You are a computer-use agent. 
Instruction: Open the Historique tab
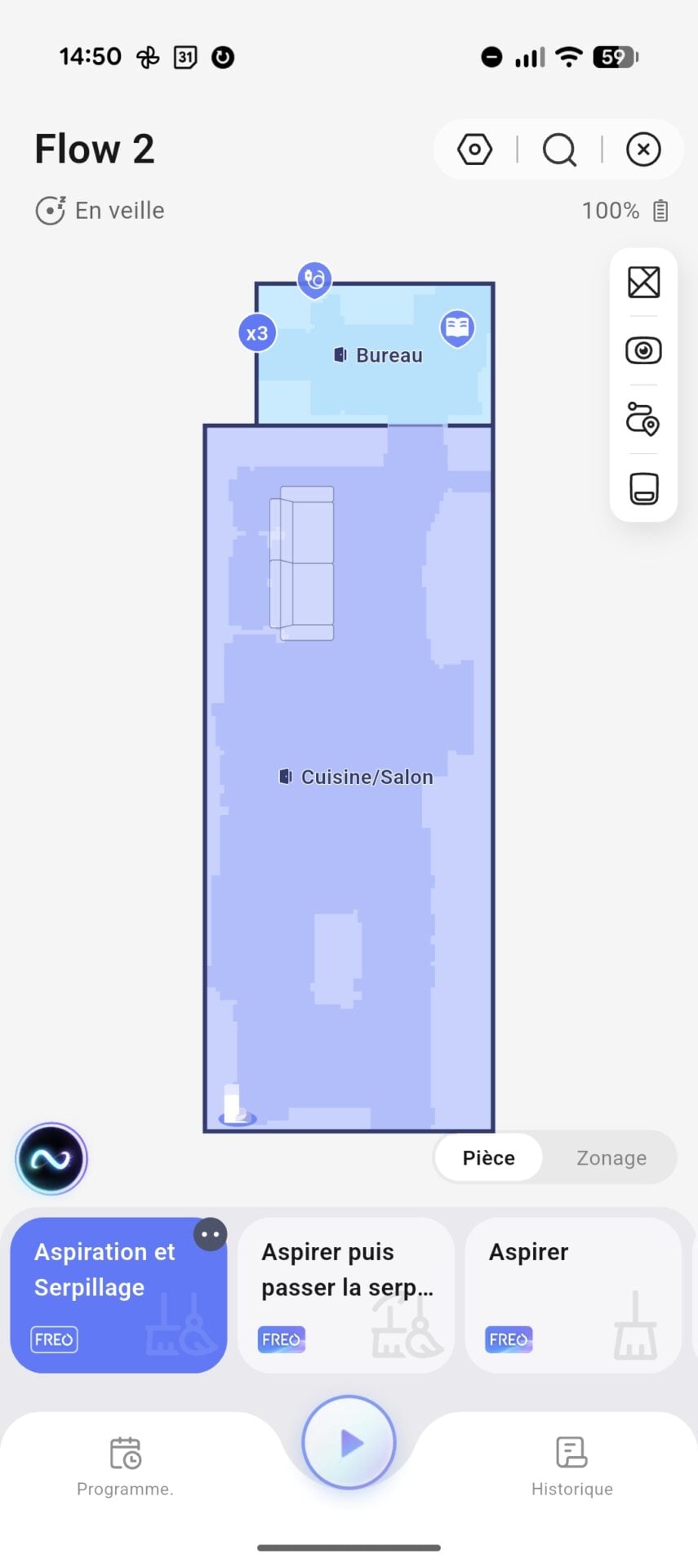[571, 1465]
